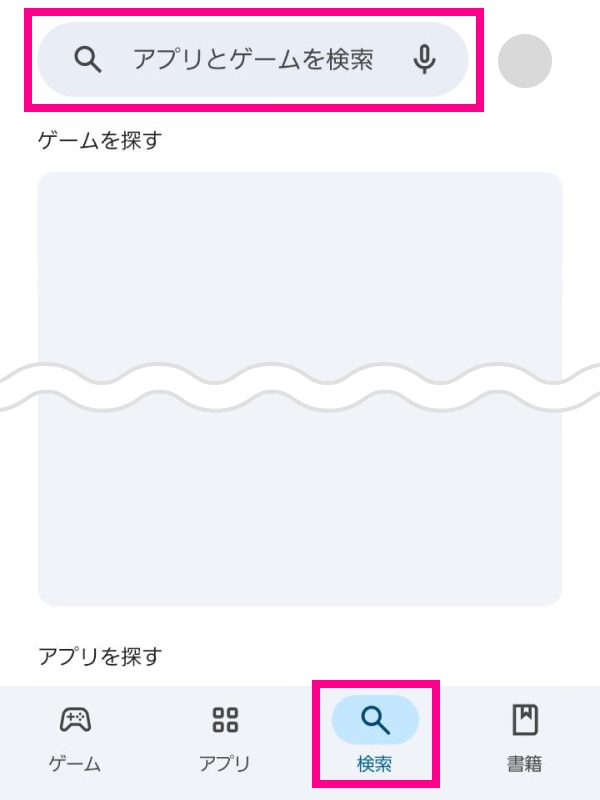
Task: Select the 検索 tab
Action: coord(375,738)
